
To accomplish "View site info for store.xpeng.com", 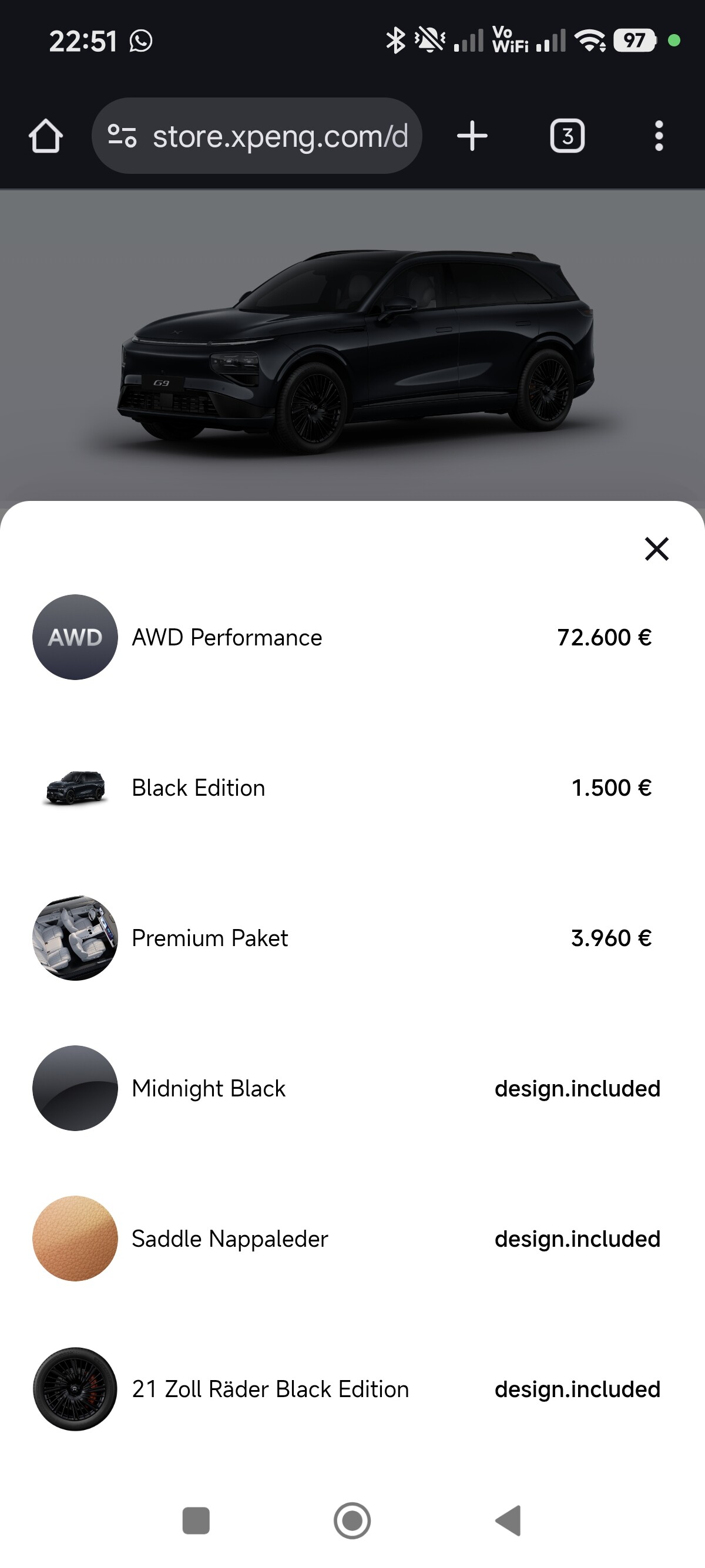I will (122, 136).
